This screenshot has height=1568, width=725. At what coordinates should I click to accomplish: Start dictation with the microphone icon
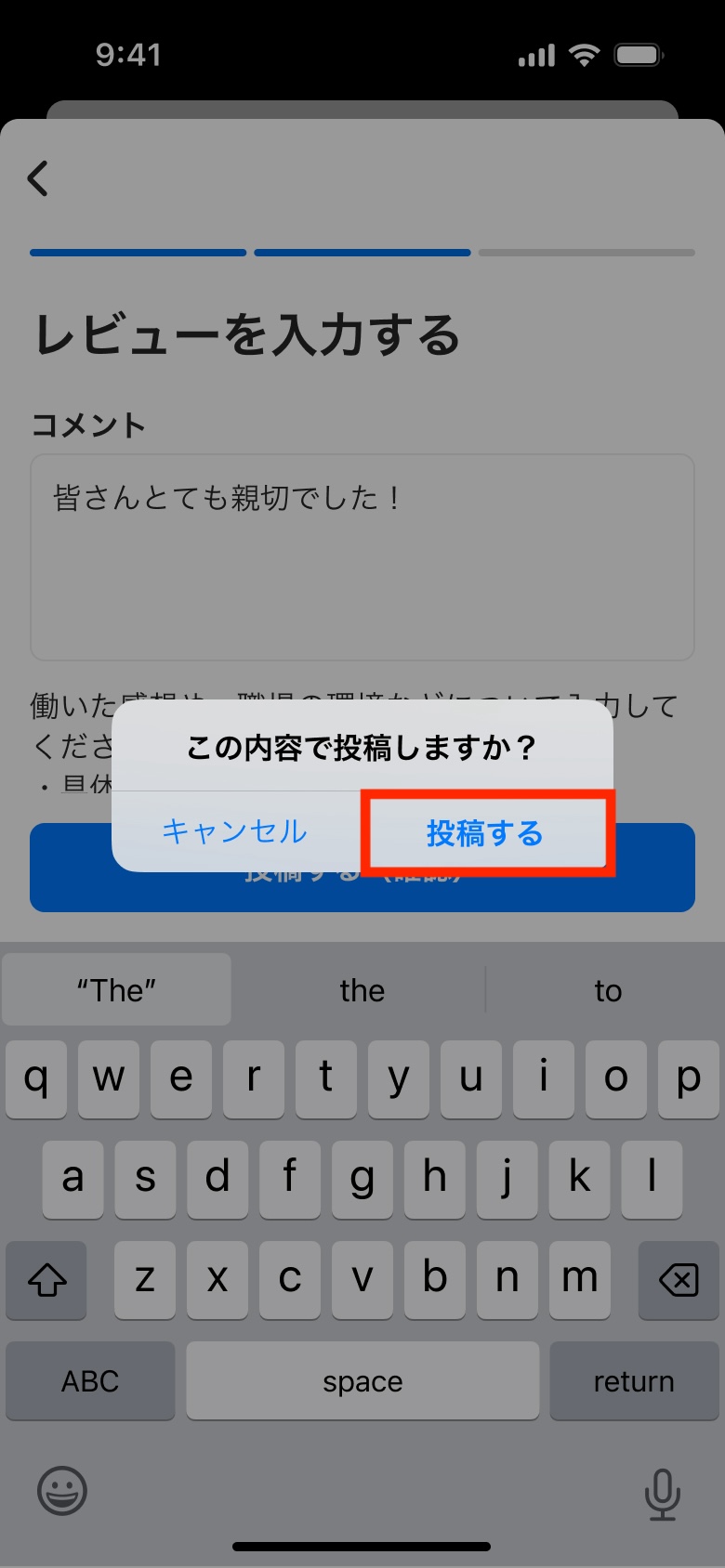click(662, 1493)
